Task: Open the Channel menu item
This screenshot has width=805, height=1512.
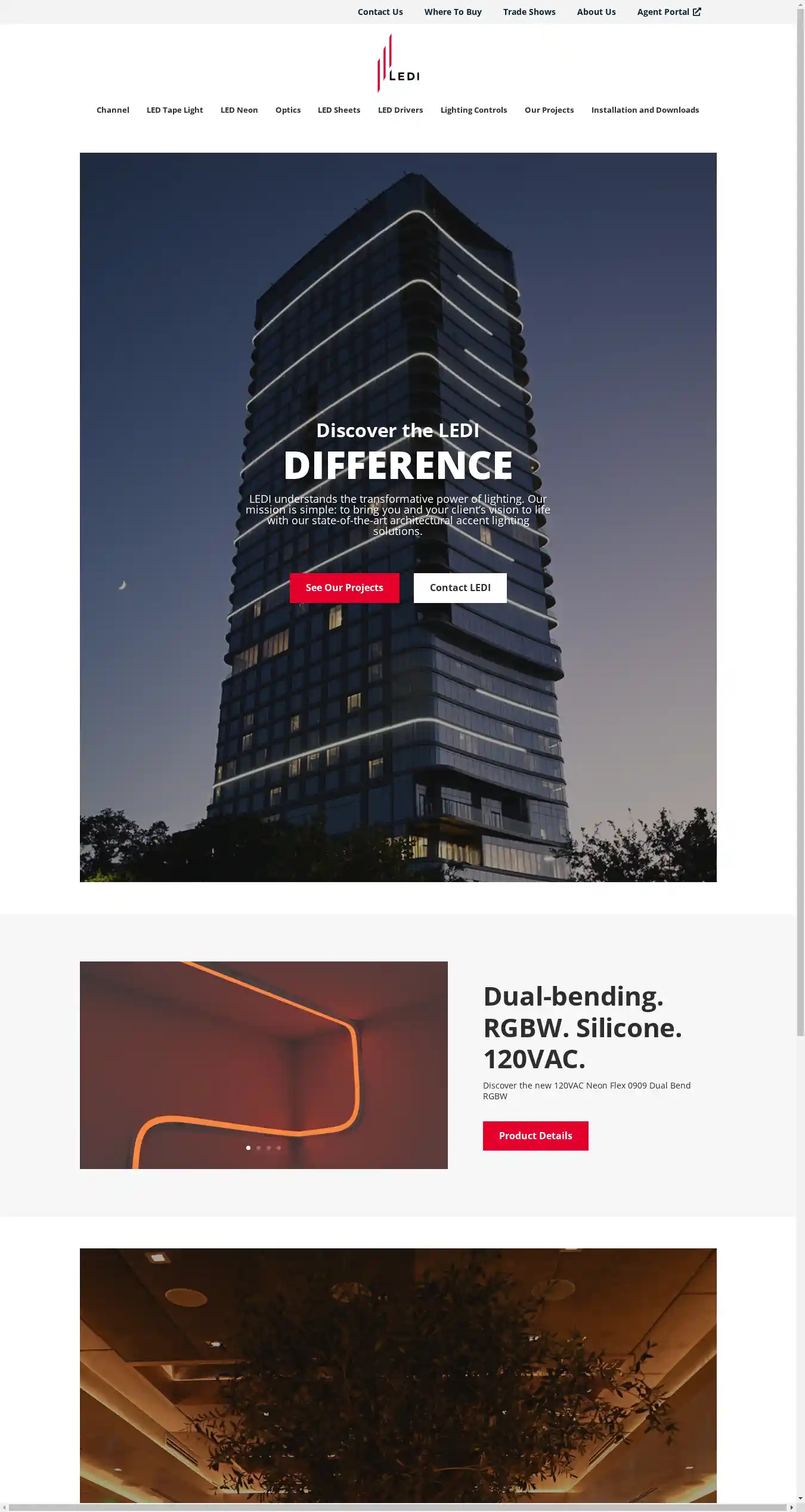Action: [113, 110]
